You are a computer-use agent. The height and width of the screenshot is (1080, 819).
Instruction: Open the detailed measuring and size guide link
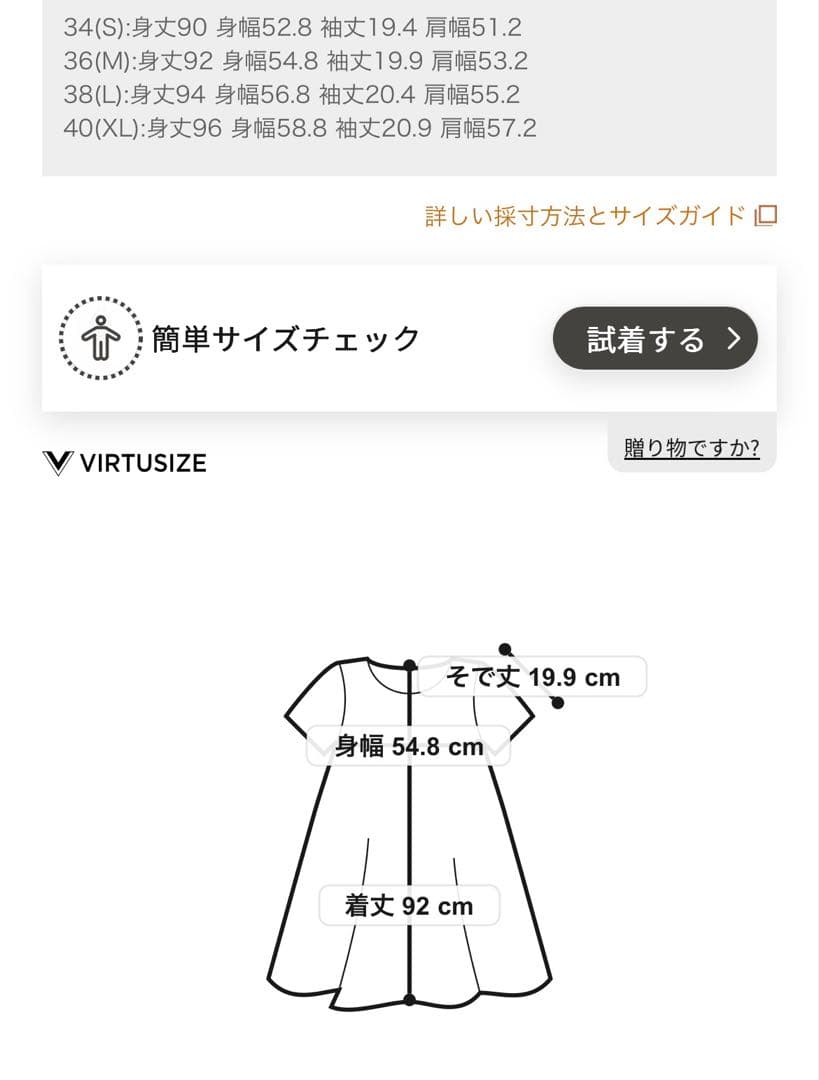click(x=600, y=216)
